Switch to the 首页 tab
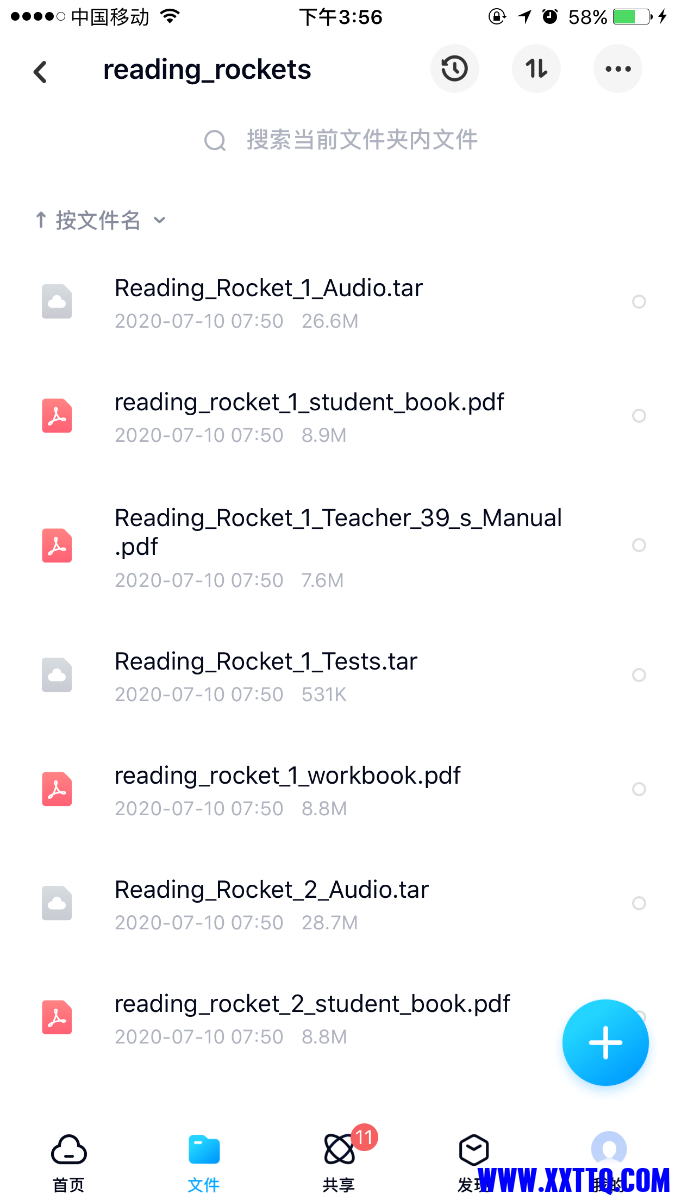Image resolution: width=675 pixels, height=1200 pixels. point(68,1162)
